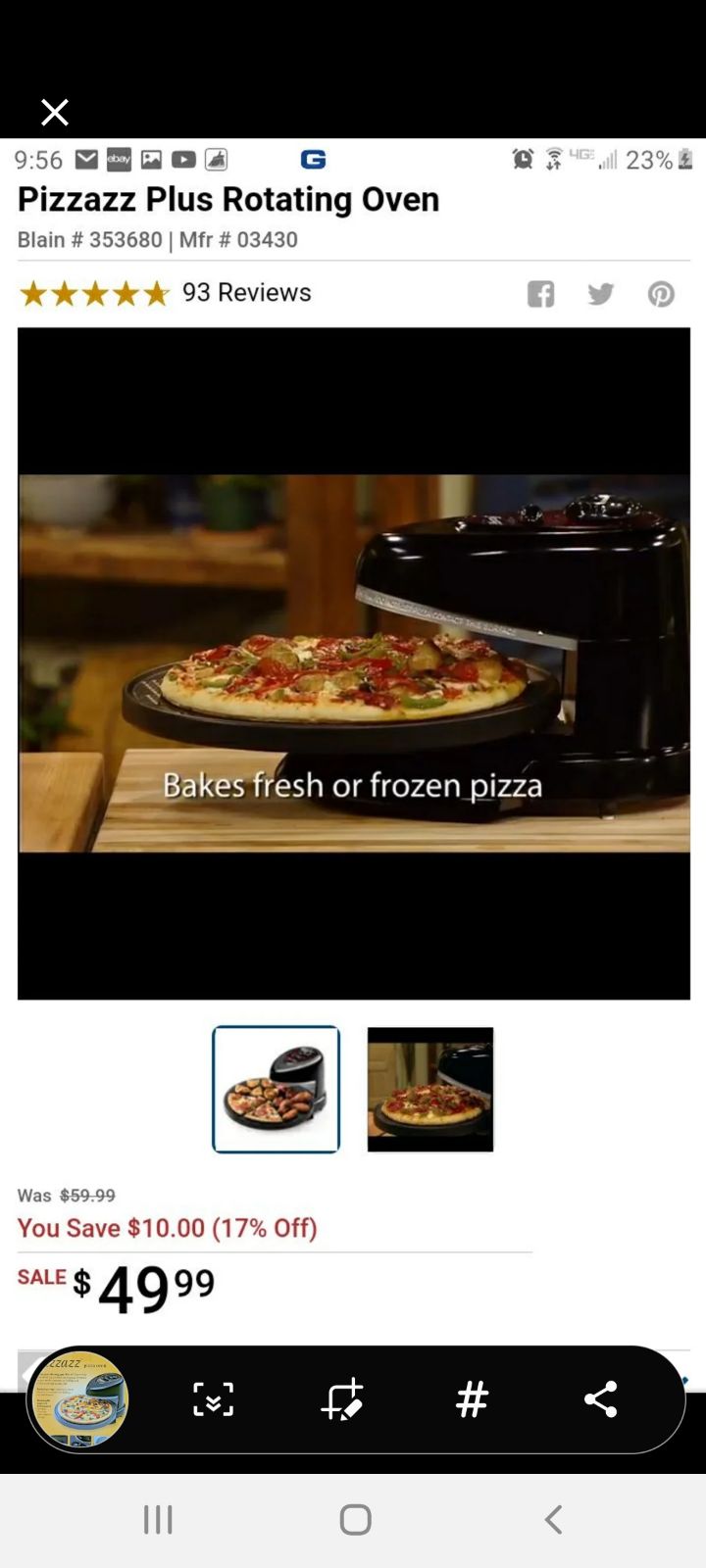Start scroll capture of the screenshot
This screenshot has width=706, height=1568.
(x=213, y=1398)
